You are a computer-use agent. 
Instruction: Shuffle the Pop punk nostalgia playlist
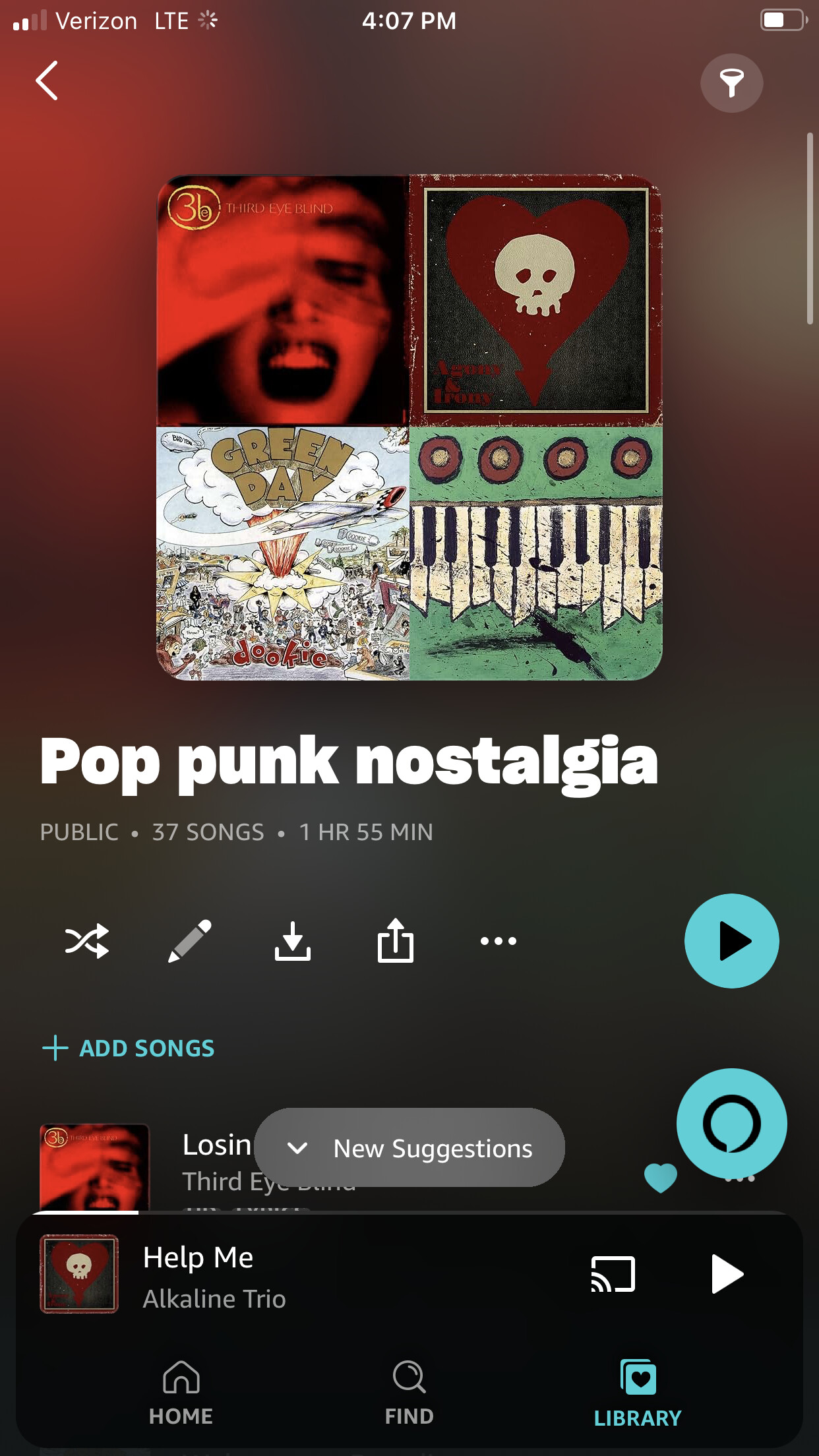pyautogui.click(x=87, y=940)
